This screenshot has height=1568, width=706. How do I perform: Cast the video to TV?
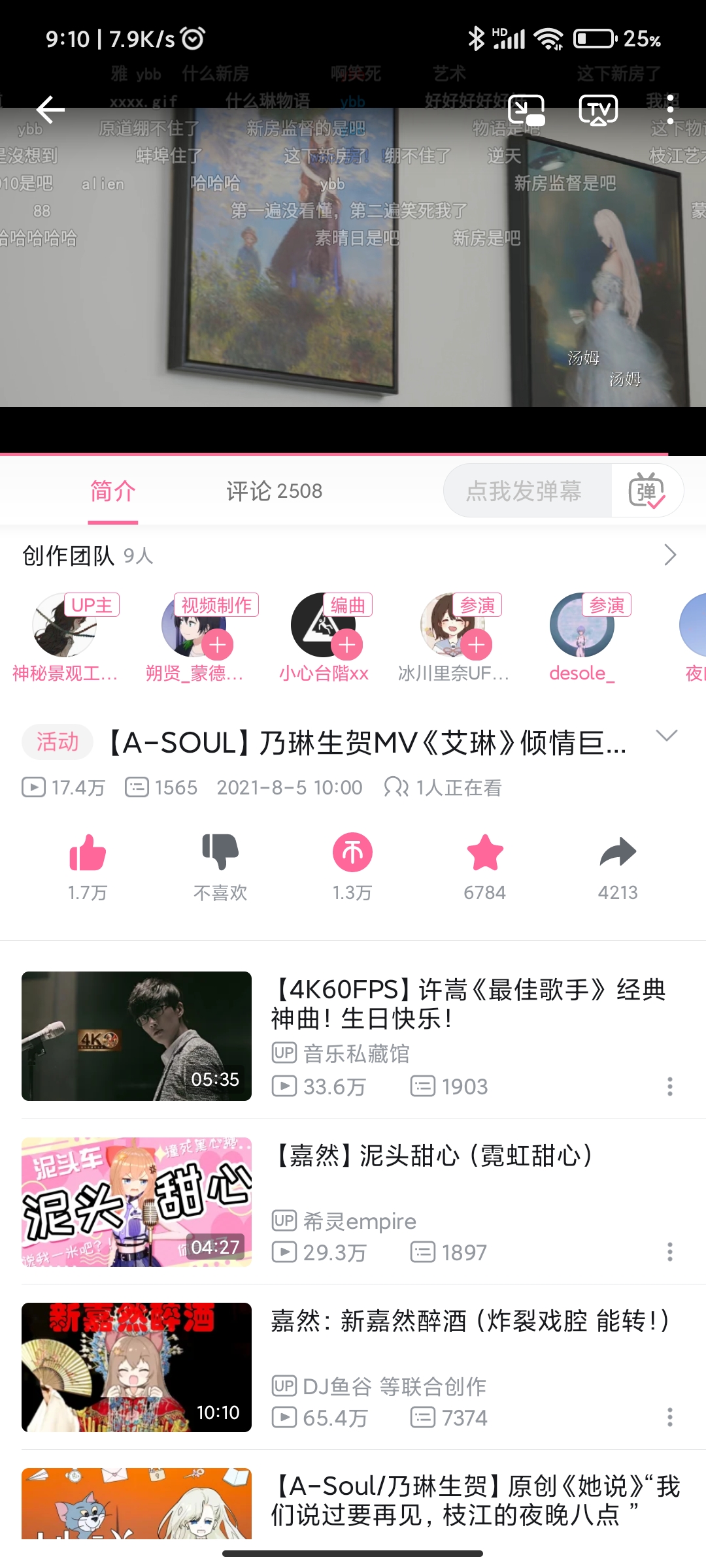pyautogui.click(x=598, y=110)
